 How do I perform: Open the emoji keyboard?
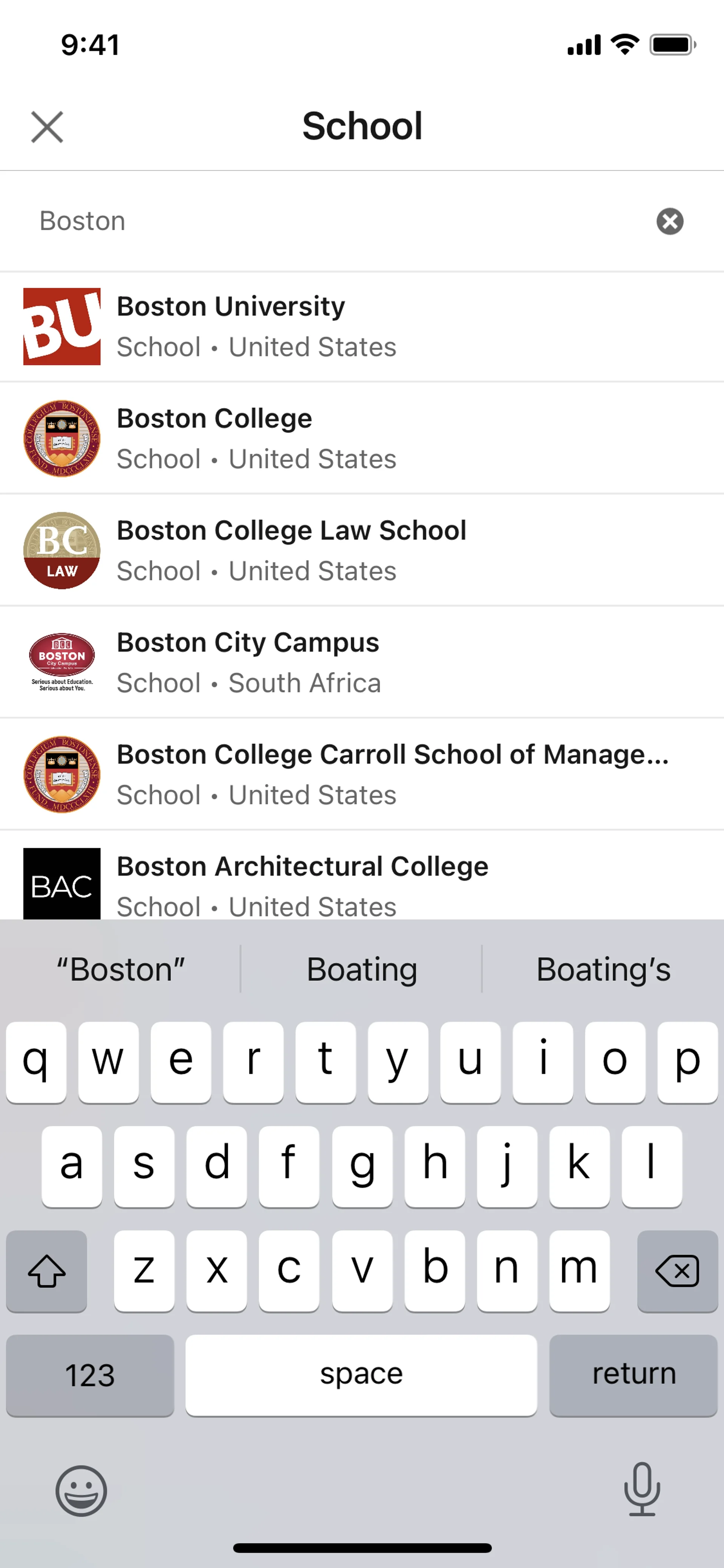[x=81, y=1490]
